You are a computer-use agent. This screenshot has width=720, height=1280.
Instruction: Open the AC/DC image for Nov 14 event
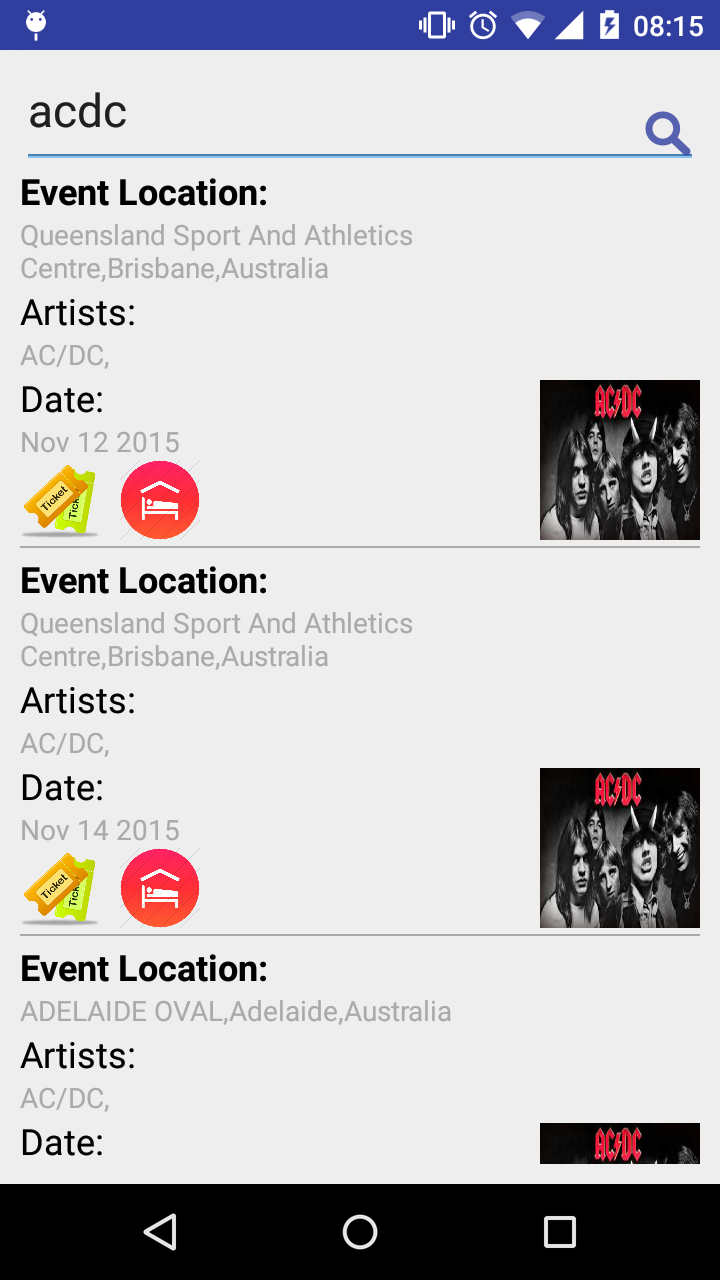point(620,848)
